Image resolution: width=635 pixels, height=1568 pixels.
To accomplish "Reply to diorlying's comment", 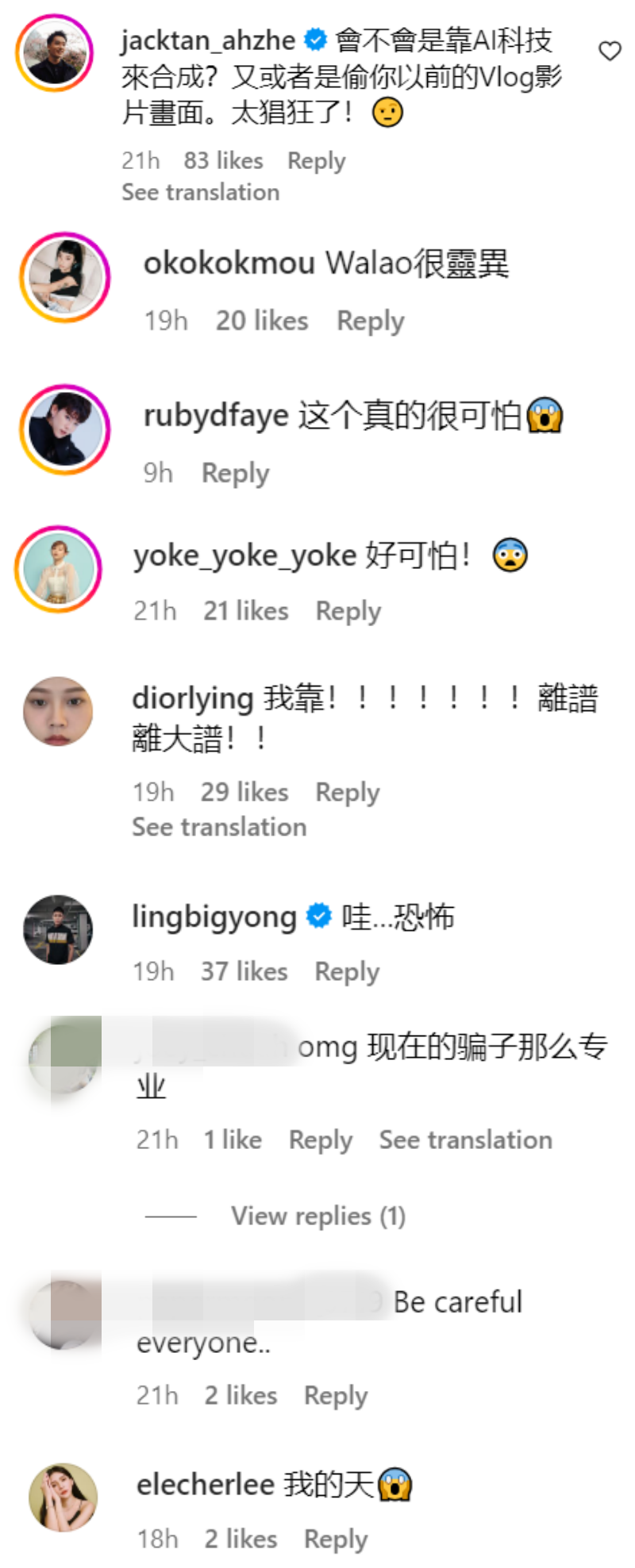I will (347, 792).
